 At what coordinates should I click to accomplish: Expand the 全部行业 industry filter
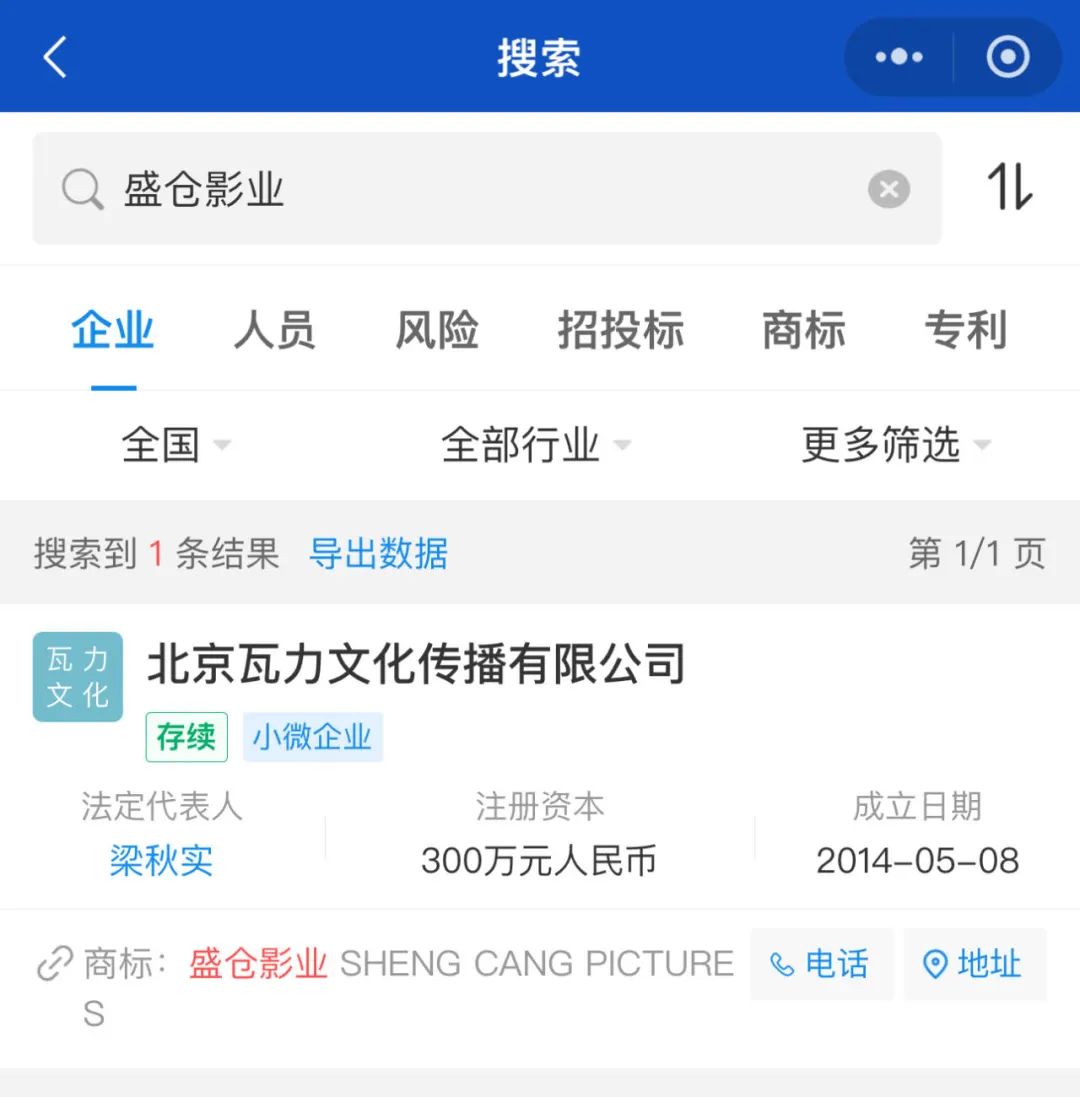(535, 445)
